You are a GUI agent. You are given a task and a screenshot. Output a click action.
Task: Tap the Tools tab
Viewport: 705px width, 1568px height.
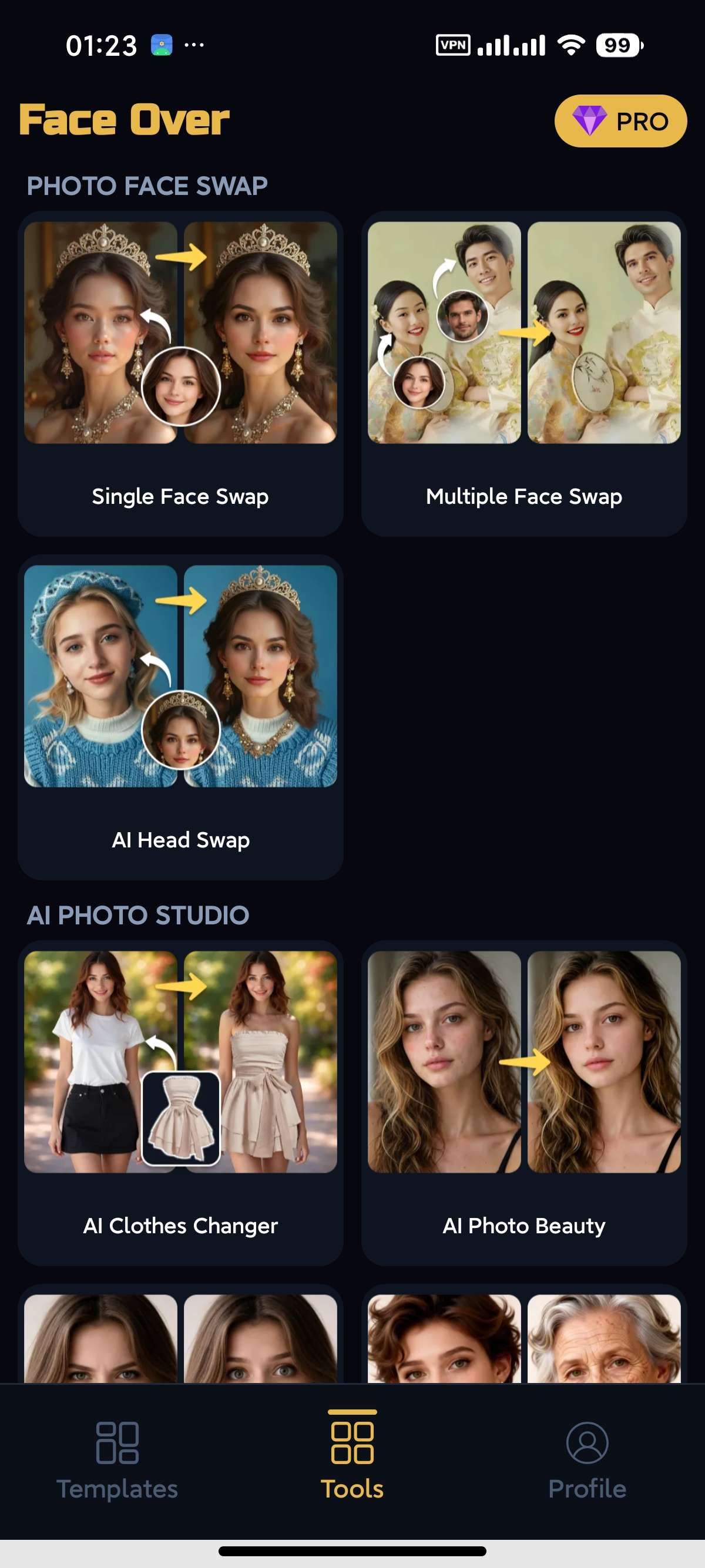(352, 1458)
